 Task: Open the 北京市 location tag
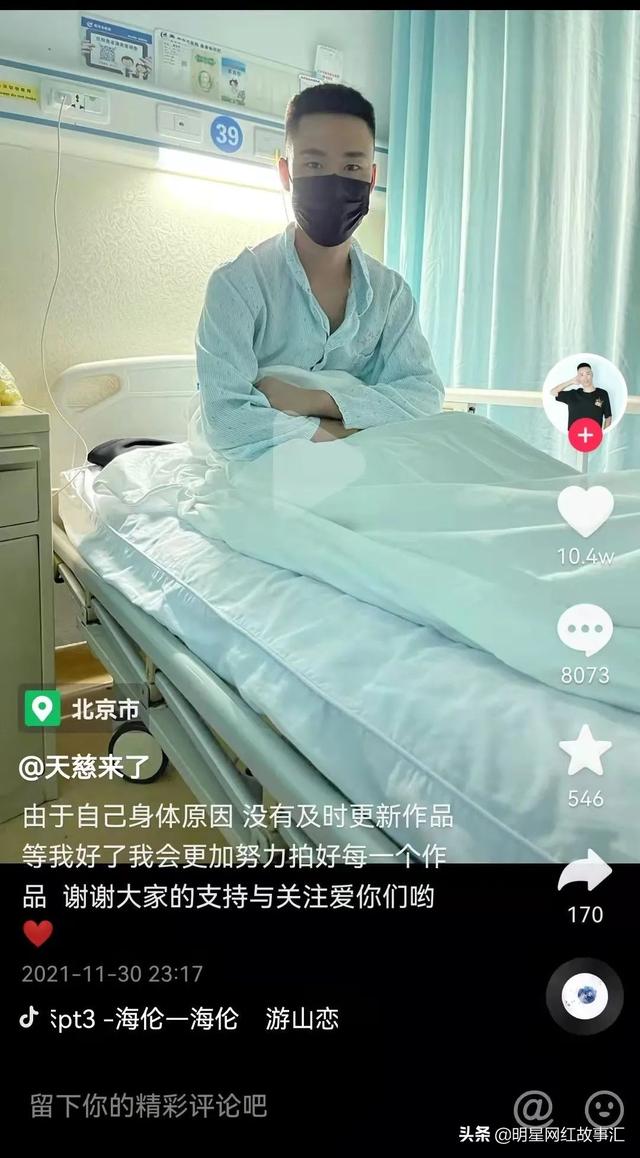83,709
